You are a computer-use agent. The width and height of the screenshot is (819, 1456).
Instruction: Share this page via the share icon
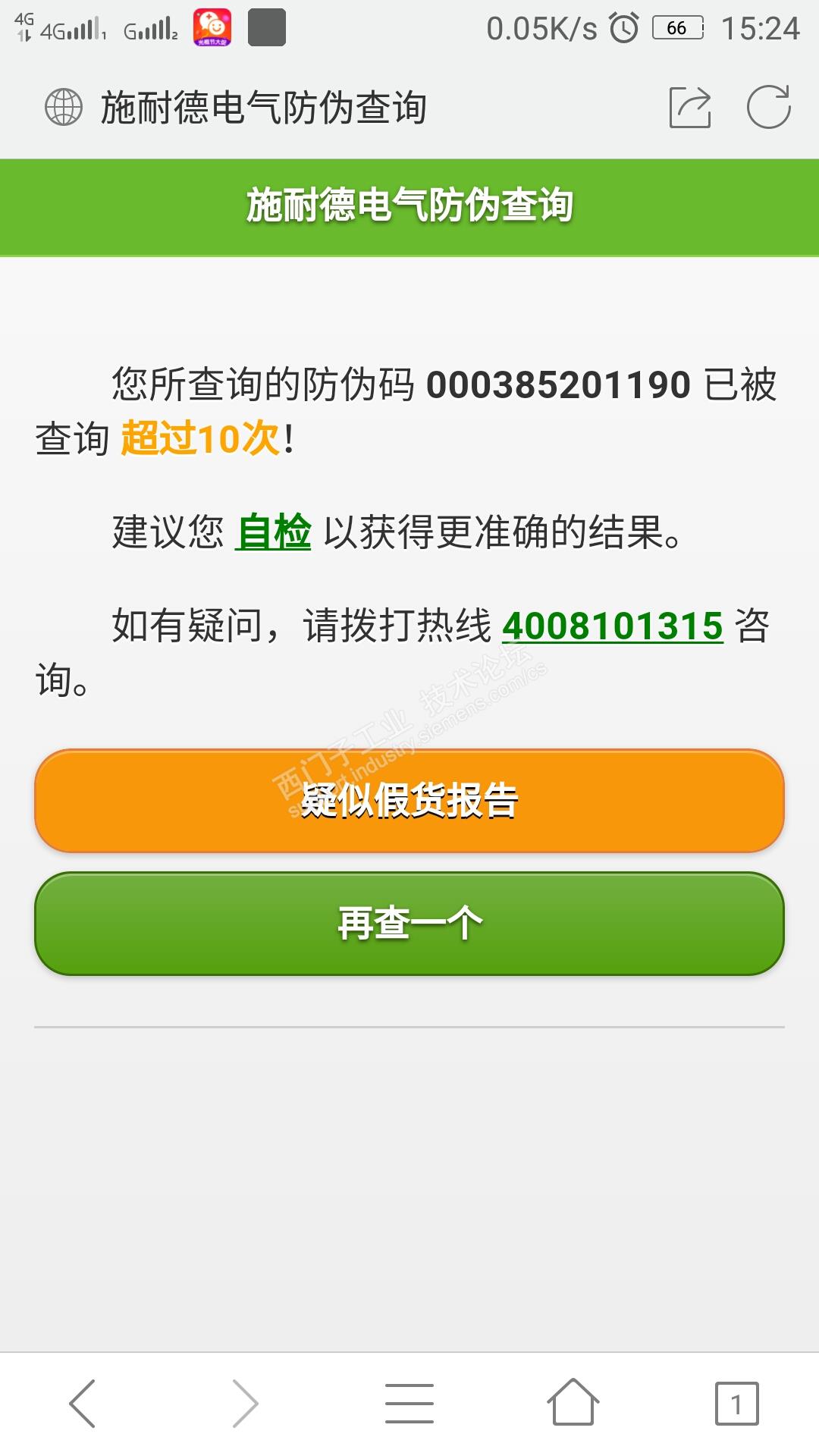690,107
